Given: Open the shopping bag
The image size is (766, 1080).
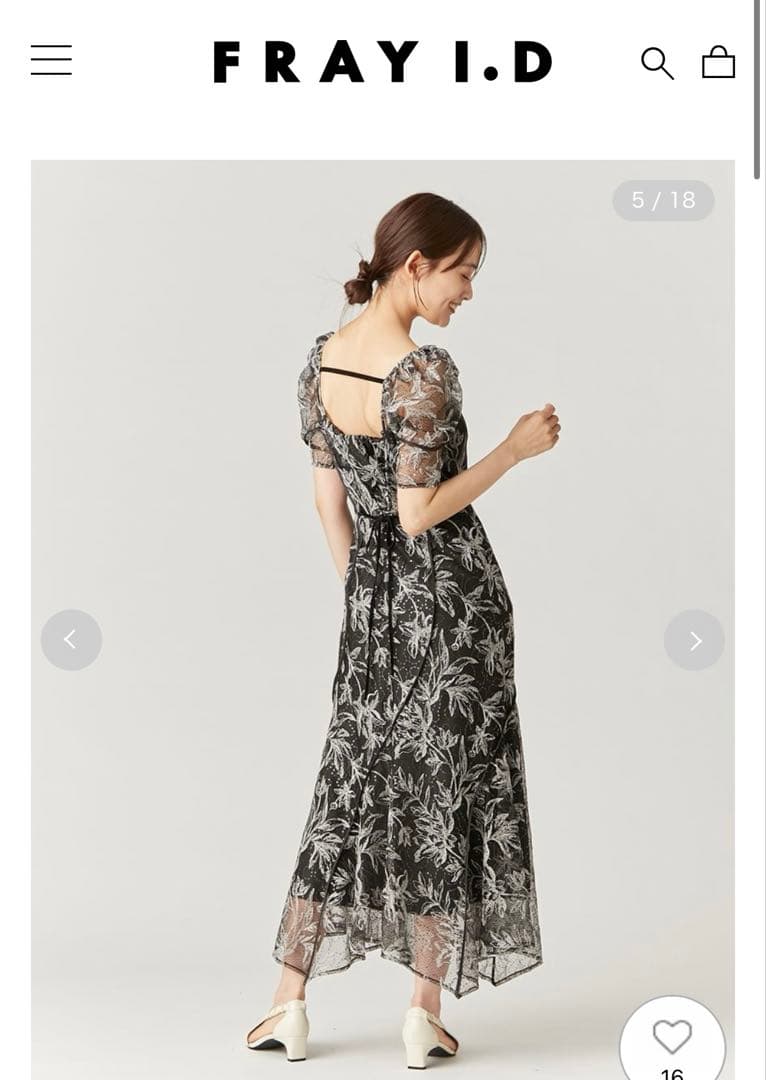Looking at the screenshot, I should coord(718,62).
